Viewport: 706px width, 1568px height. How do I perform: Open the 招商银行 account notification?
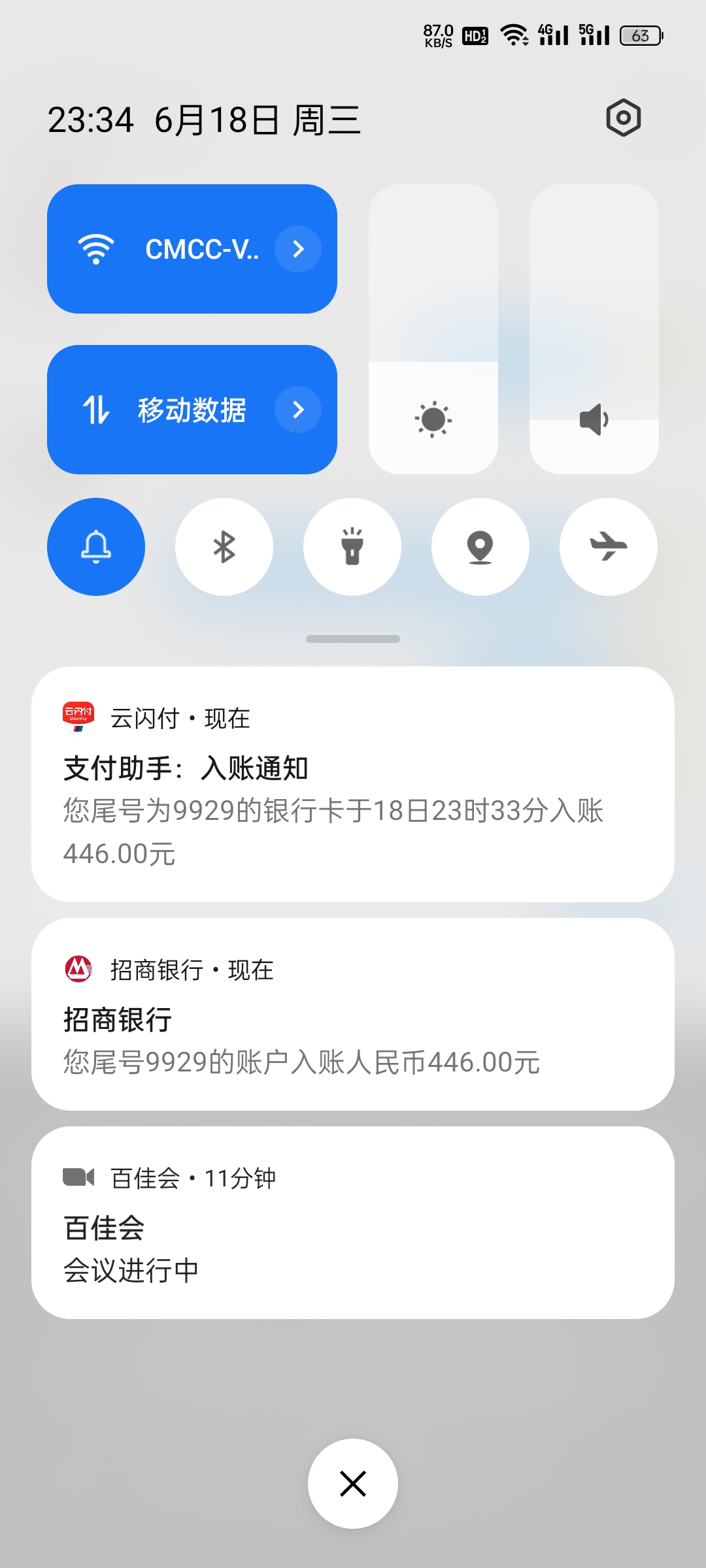[x=353, y=1014]
